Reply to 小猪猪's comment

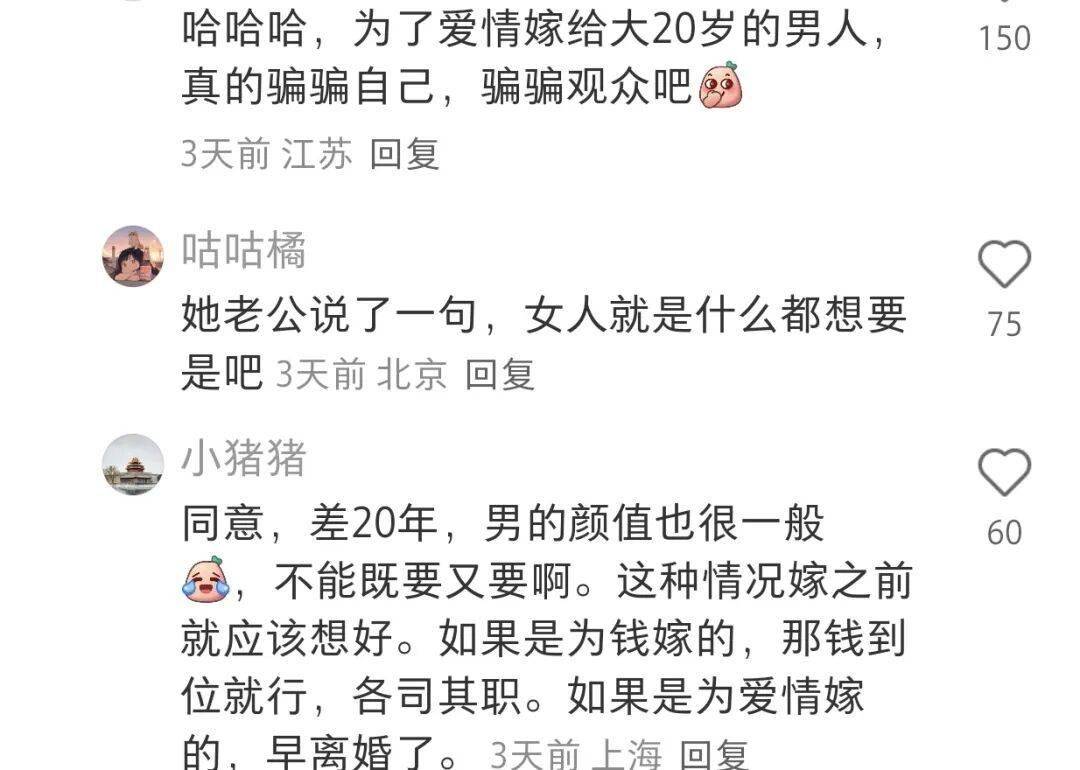(714, 754)
